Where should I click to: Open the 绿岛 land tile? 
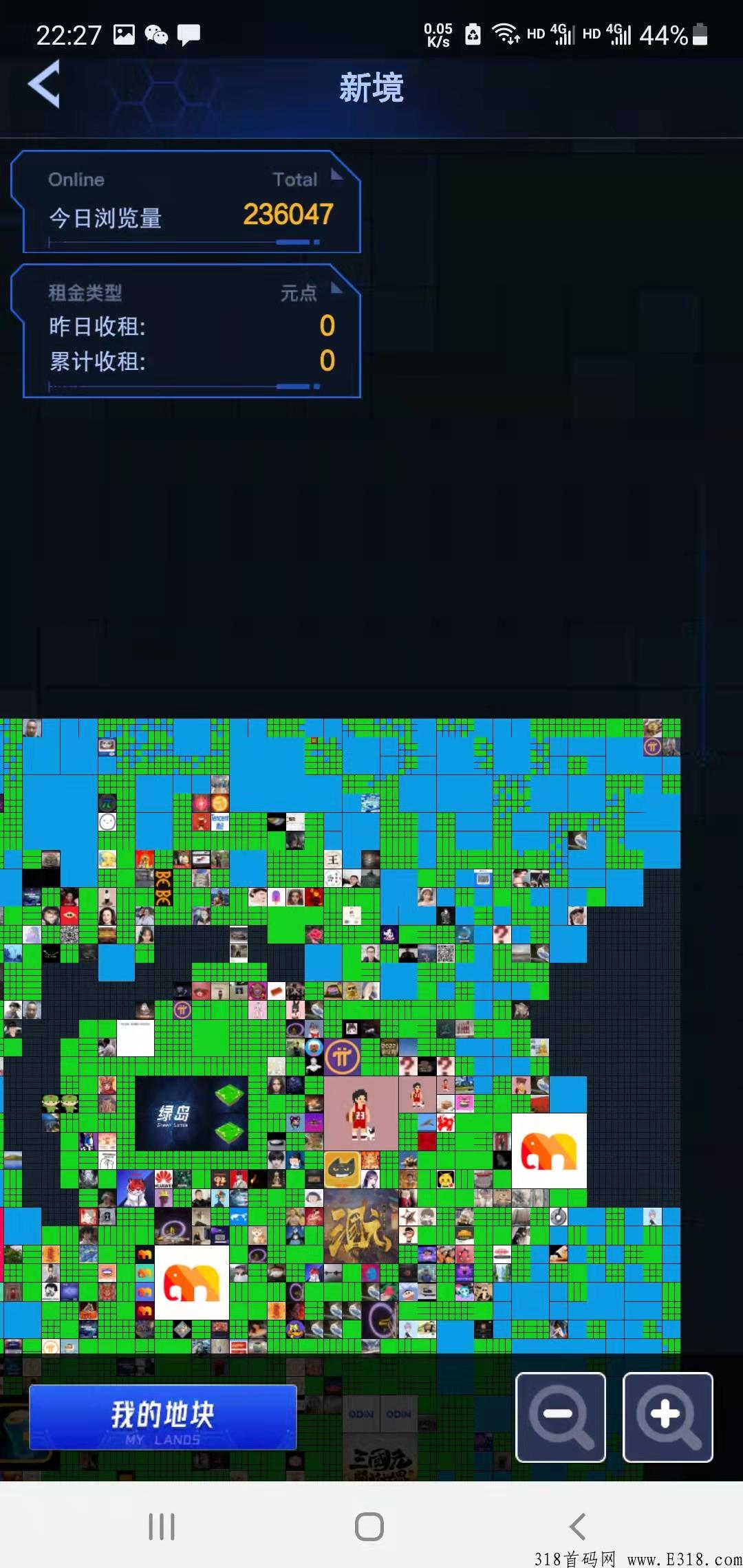coord(191,1113)
